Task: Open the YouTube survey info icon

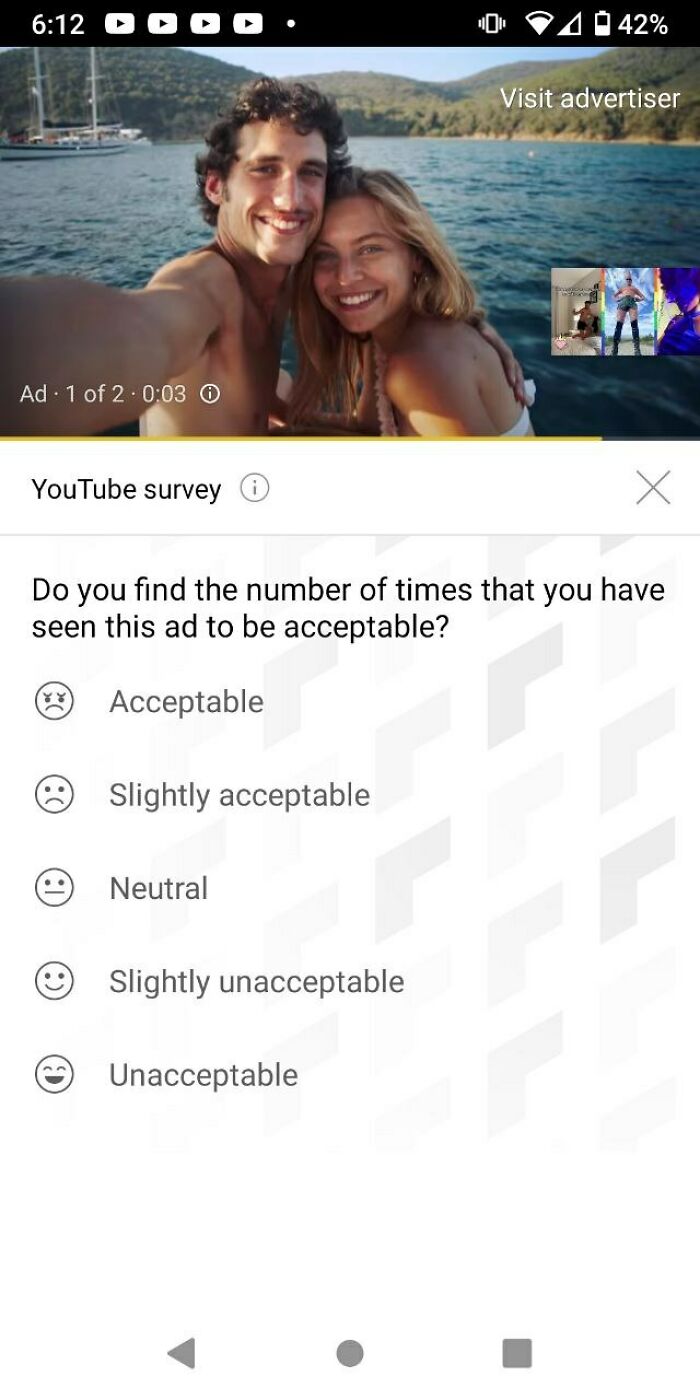Action: click(254, 489)
